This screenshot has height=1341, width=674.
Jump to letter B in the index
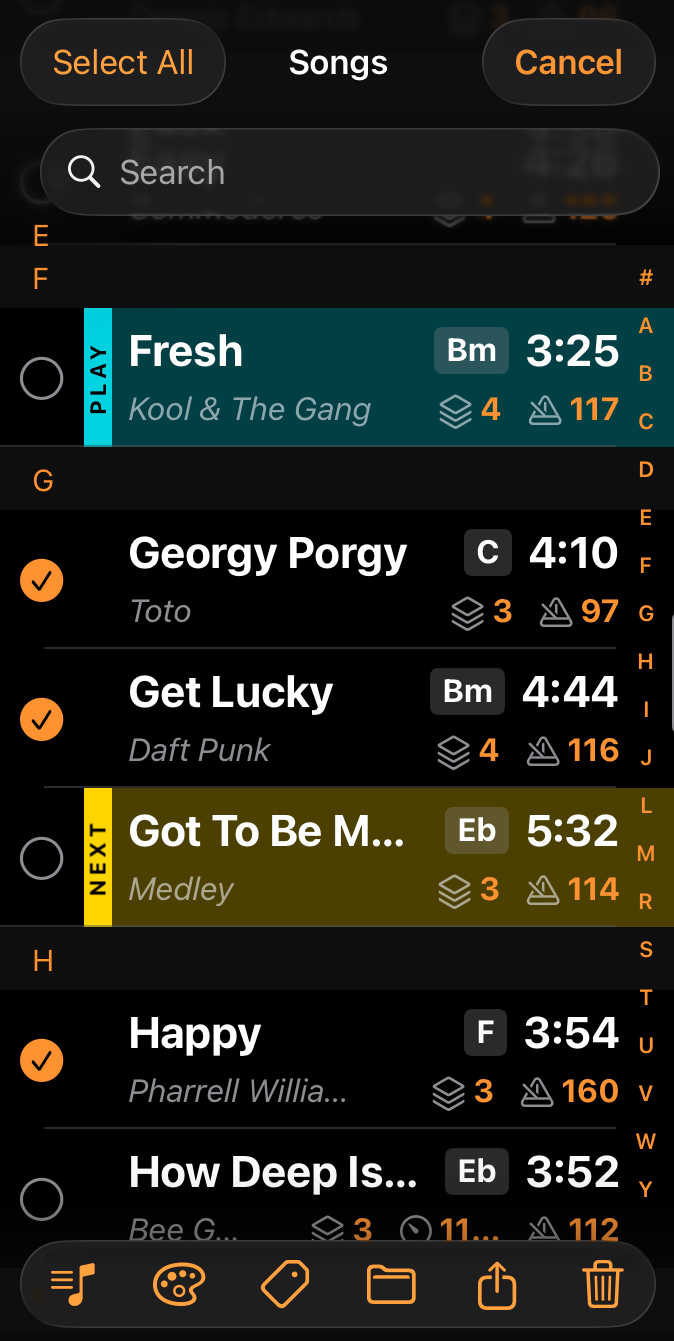tap(646, 374)
